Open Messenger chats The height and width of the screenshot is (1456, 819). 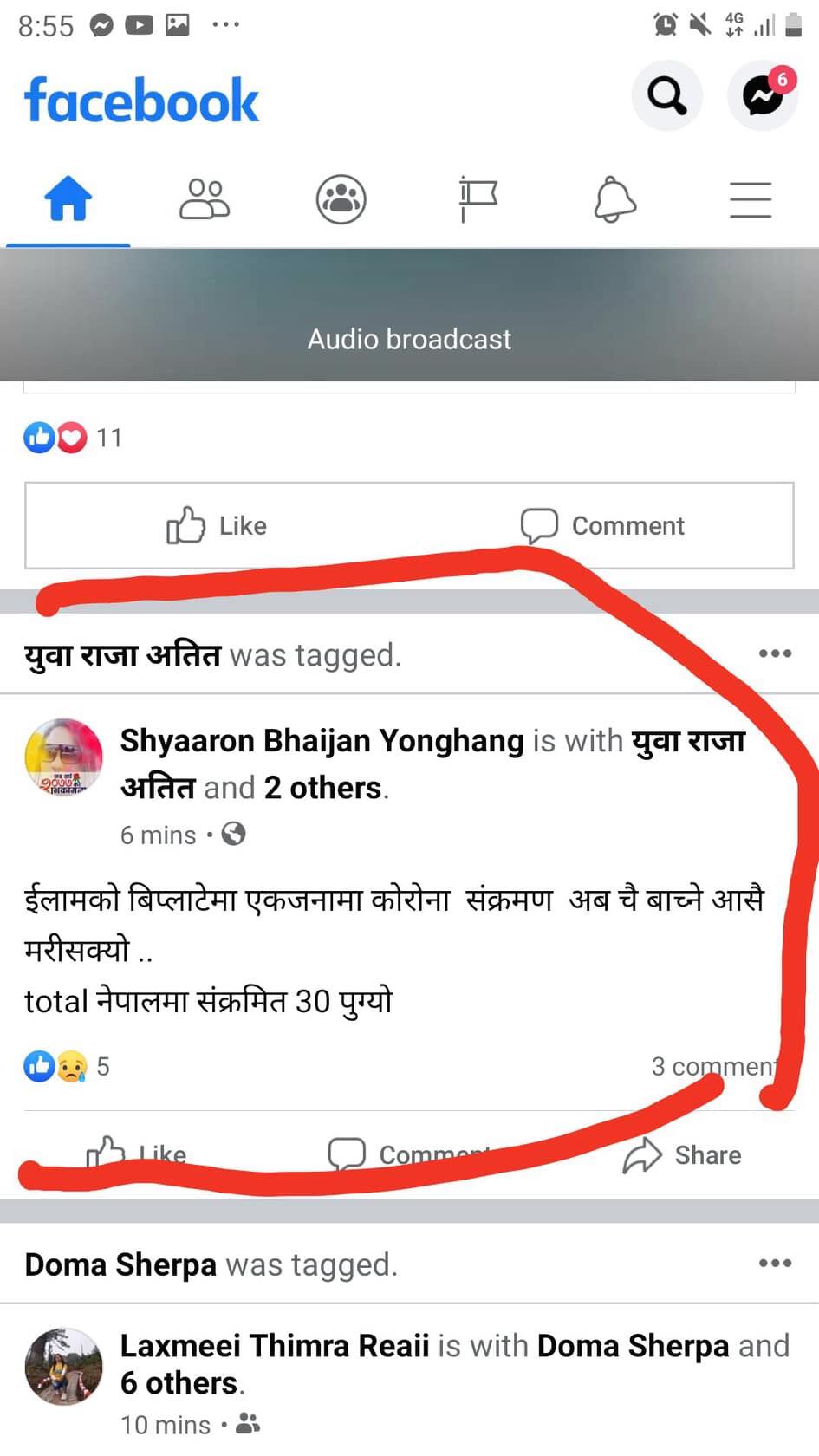pyautogui.click(x=763, y=95)
